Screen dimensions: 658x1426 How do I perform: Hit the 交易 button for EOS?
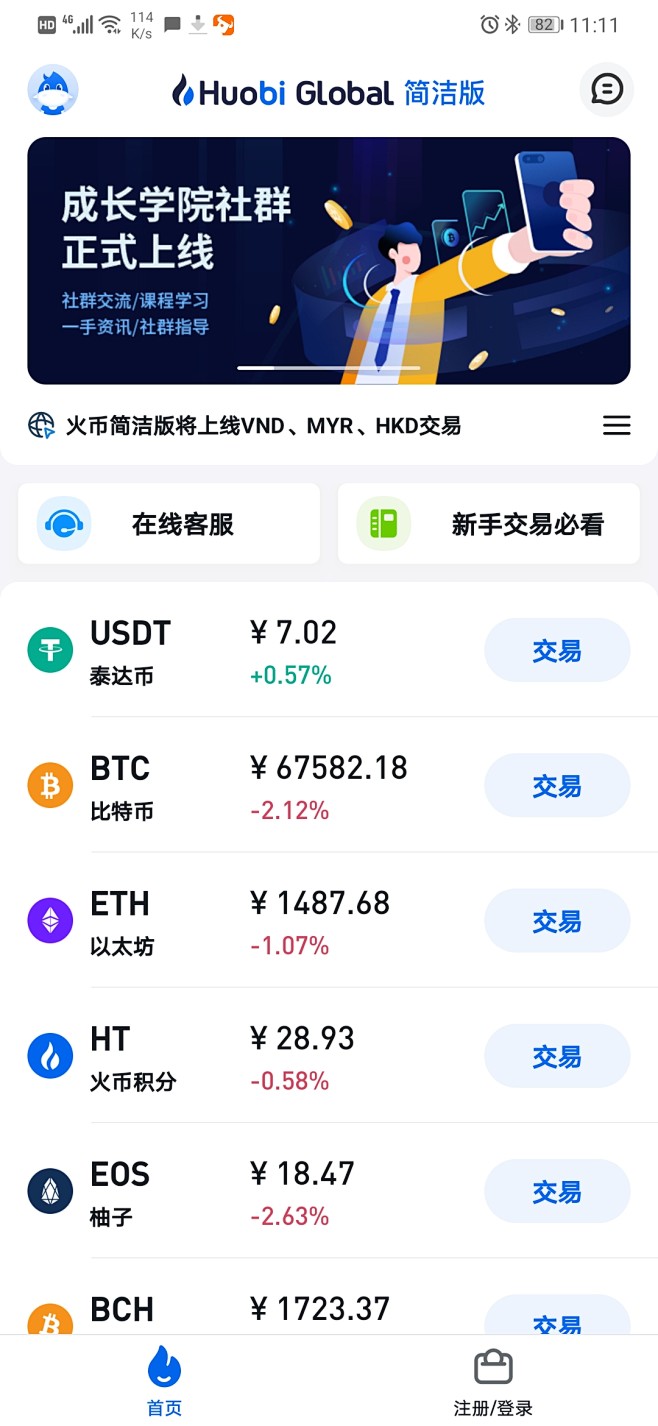click(x=557, y=1192)
